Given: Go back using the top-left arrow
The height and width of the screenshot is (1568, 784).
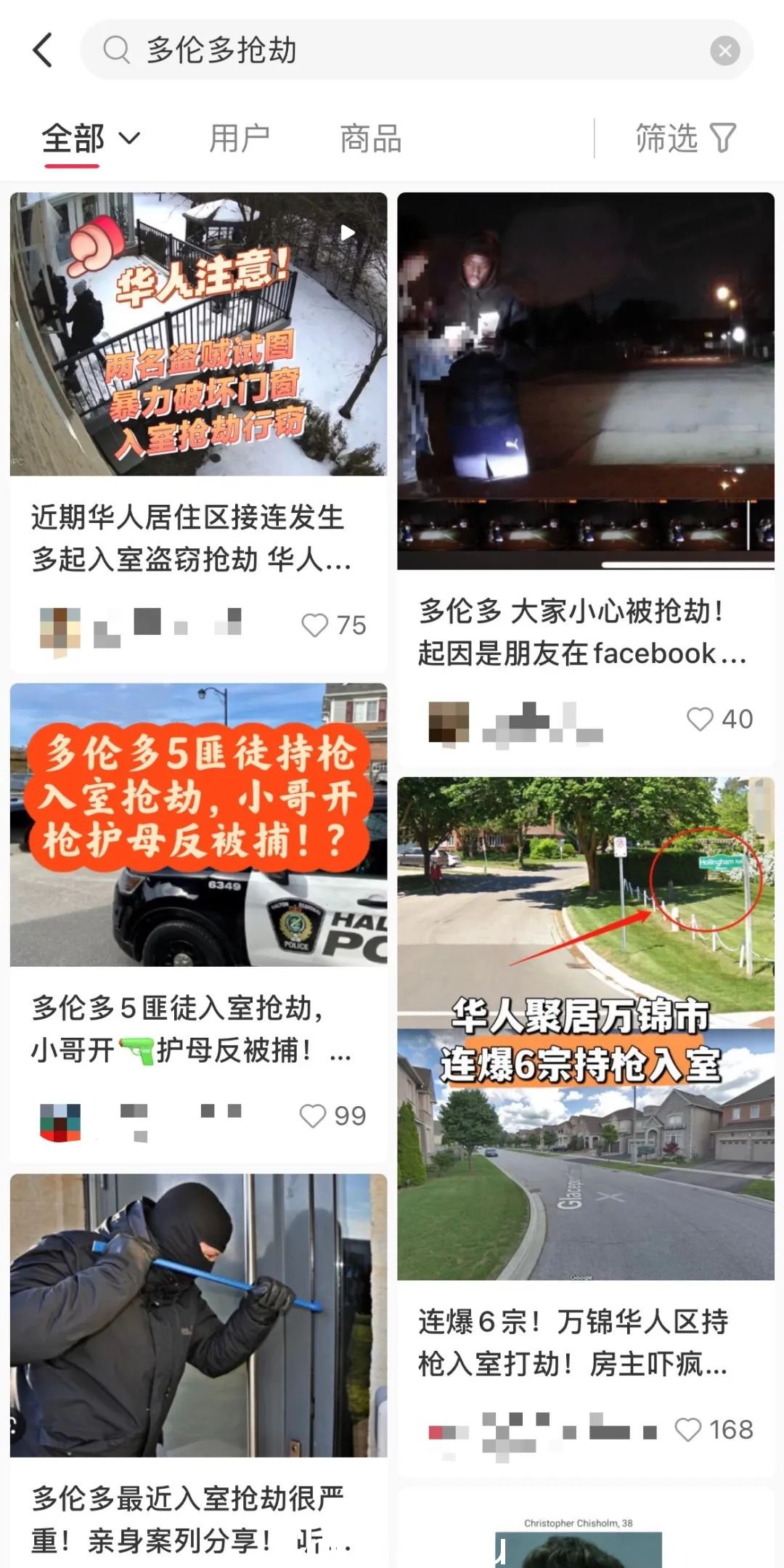Looking at the screenshot, I should pyautogui.click(x=43, y=50).
